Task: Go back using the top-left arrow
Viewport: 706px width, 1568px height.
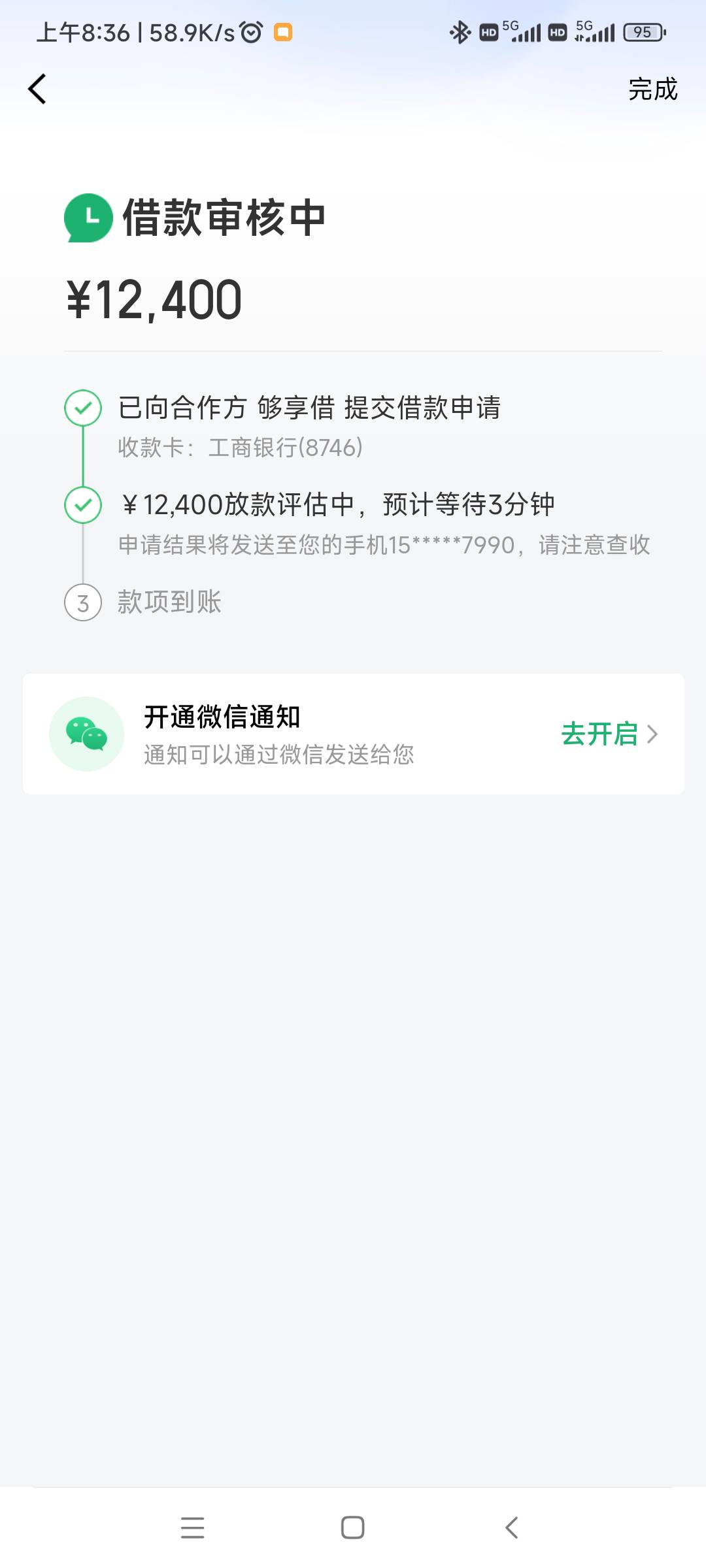Action: coord(37,89)
